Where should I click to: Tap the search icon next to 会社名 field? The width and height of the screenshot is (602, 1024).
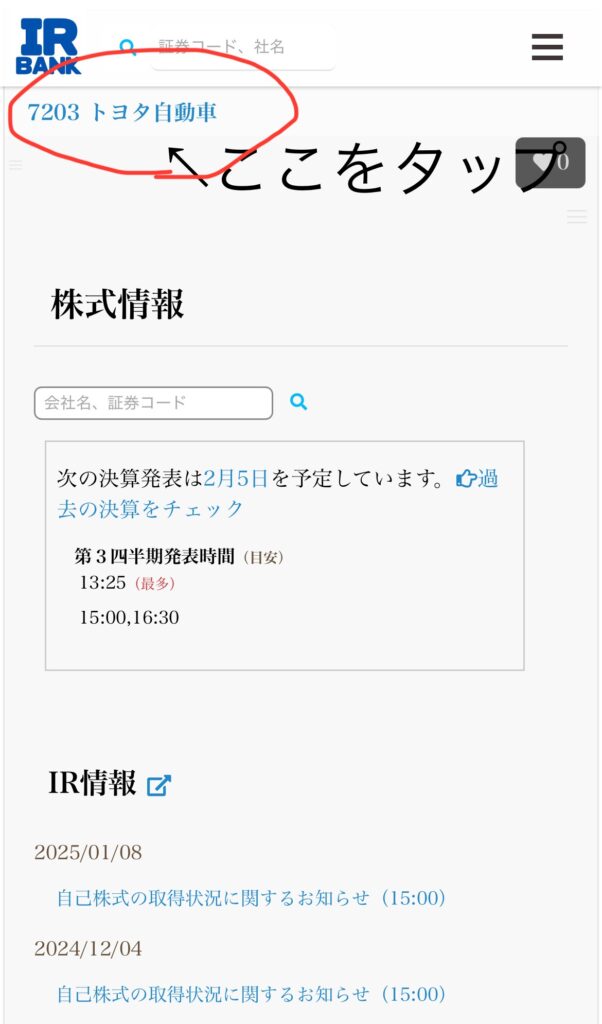click(298, 402)
